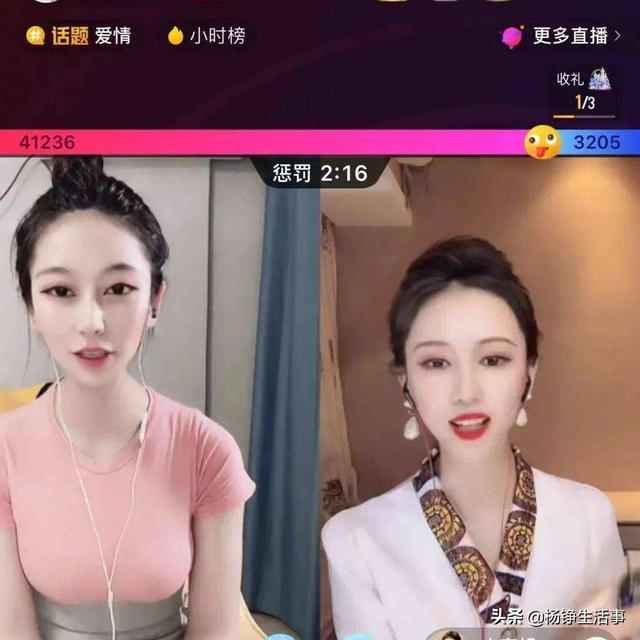
Task: View the 小时榜 hourly ranking
Action: pos(206,36)
